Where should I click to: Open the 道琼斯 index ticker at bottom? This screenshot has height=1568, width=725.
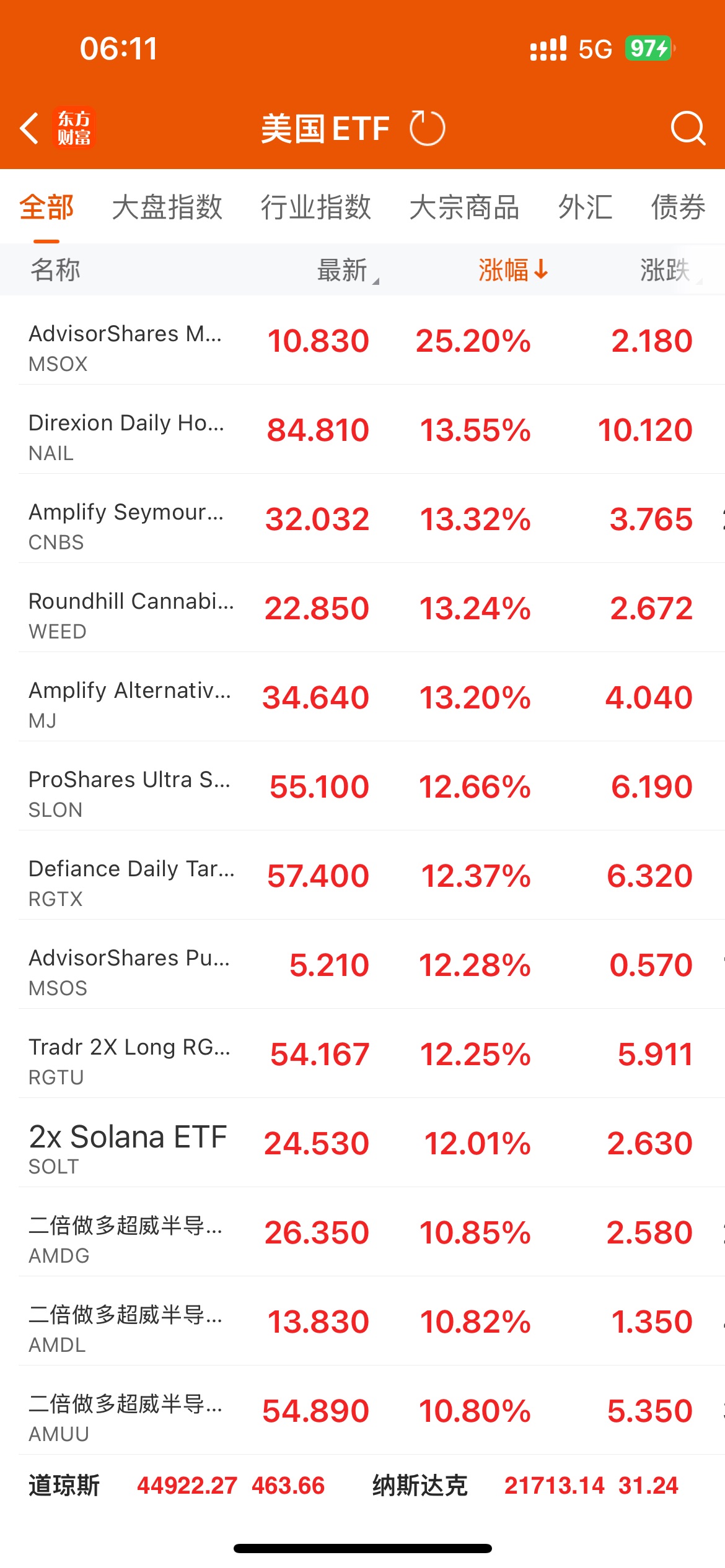coord(177,1485)
